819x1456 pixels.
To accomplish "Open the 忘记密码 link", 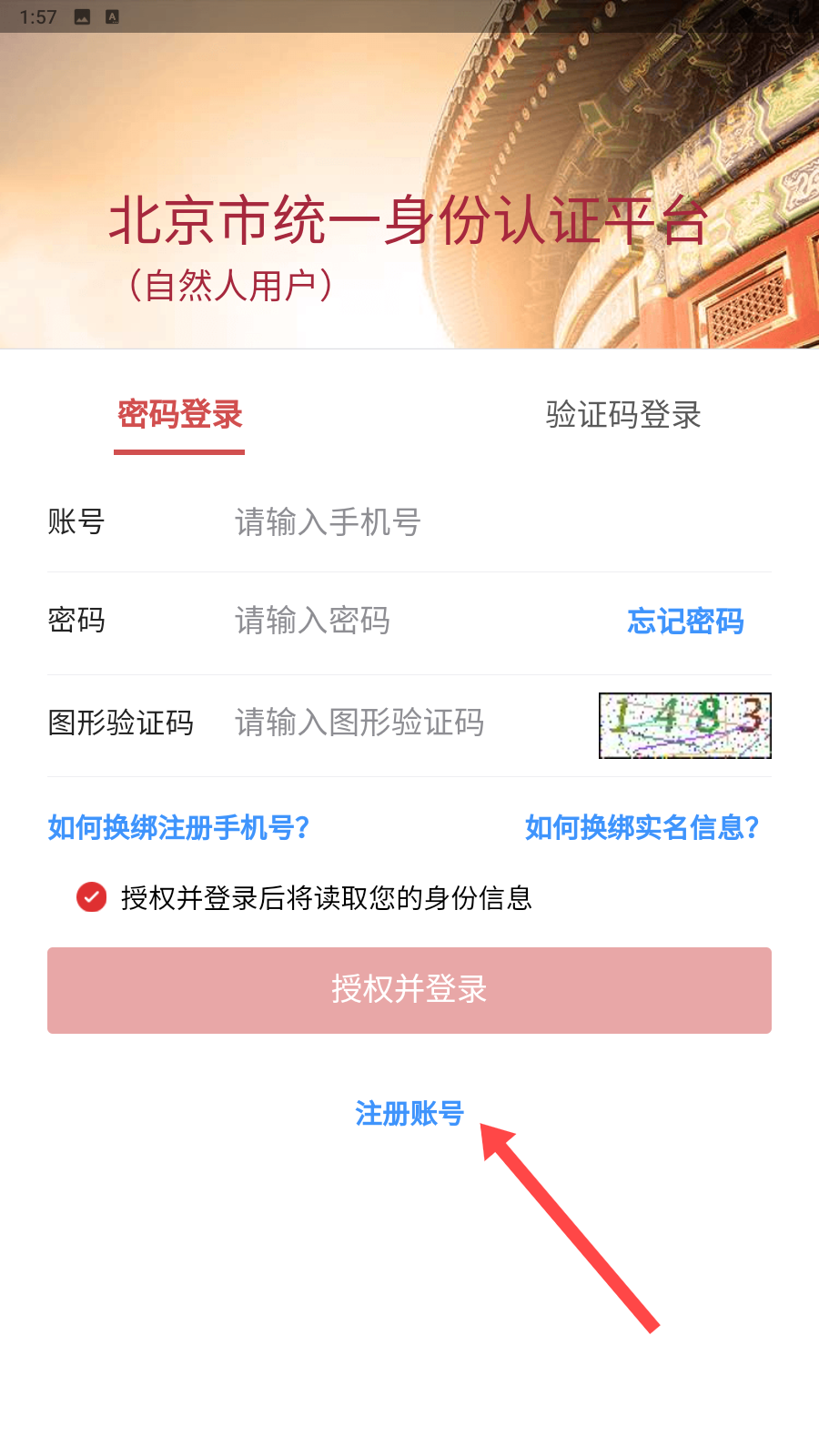I will tap(685, 622).
